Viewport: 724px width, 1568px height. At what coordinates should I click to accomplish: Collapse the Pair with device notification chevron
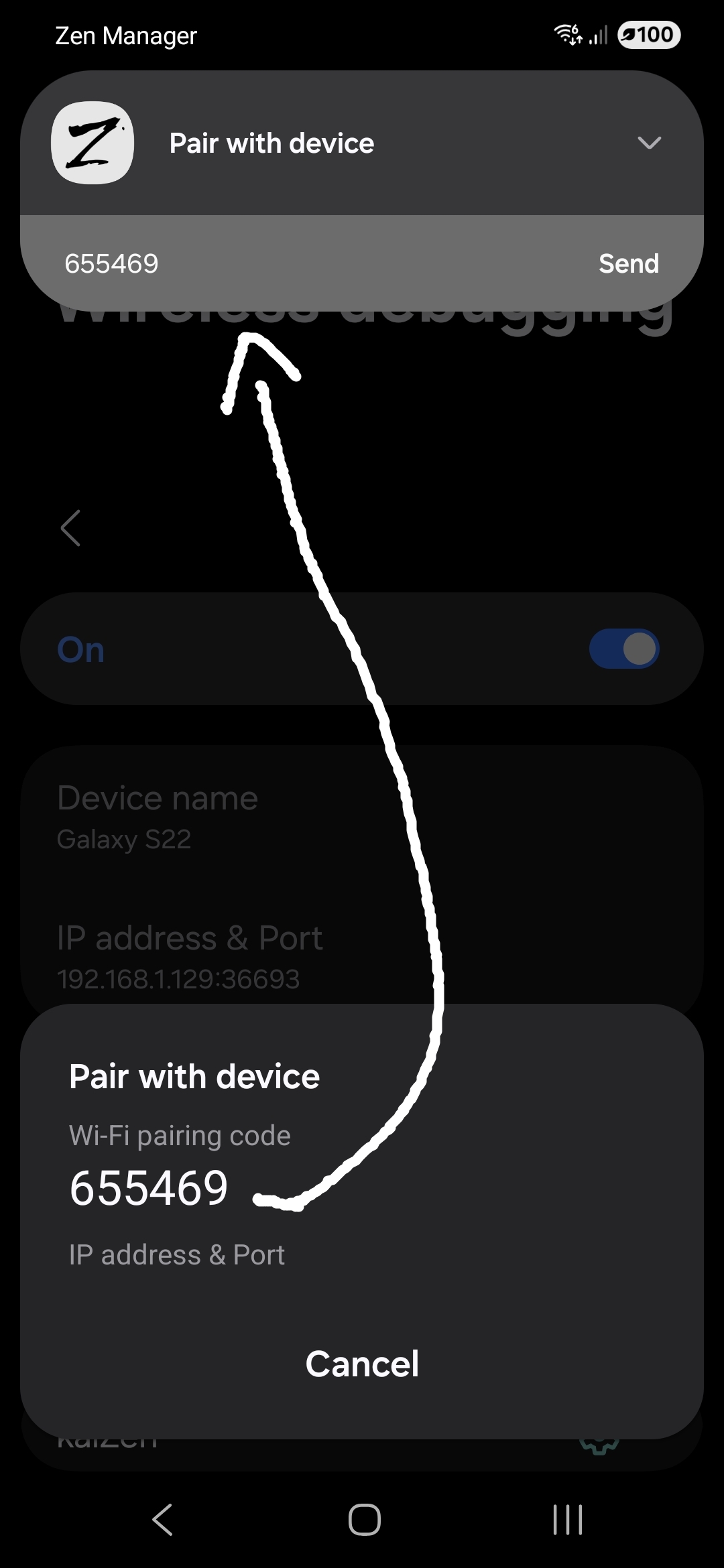pos(649,143)
